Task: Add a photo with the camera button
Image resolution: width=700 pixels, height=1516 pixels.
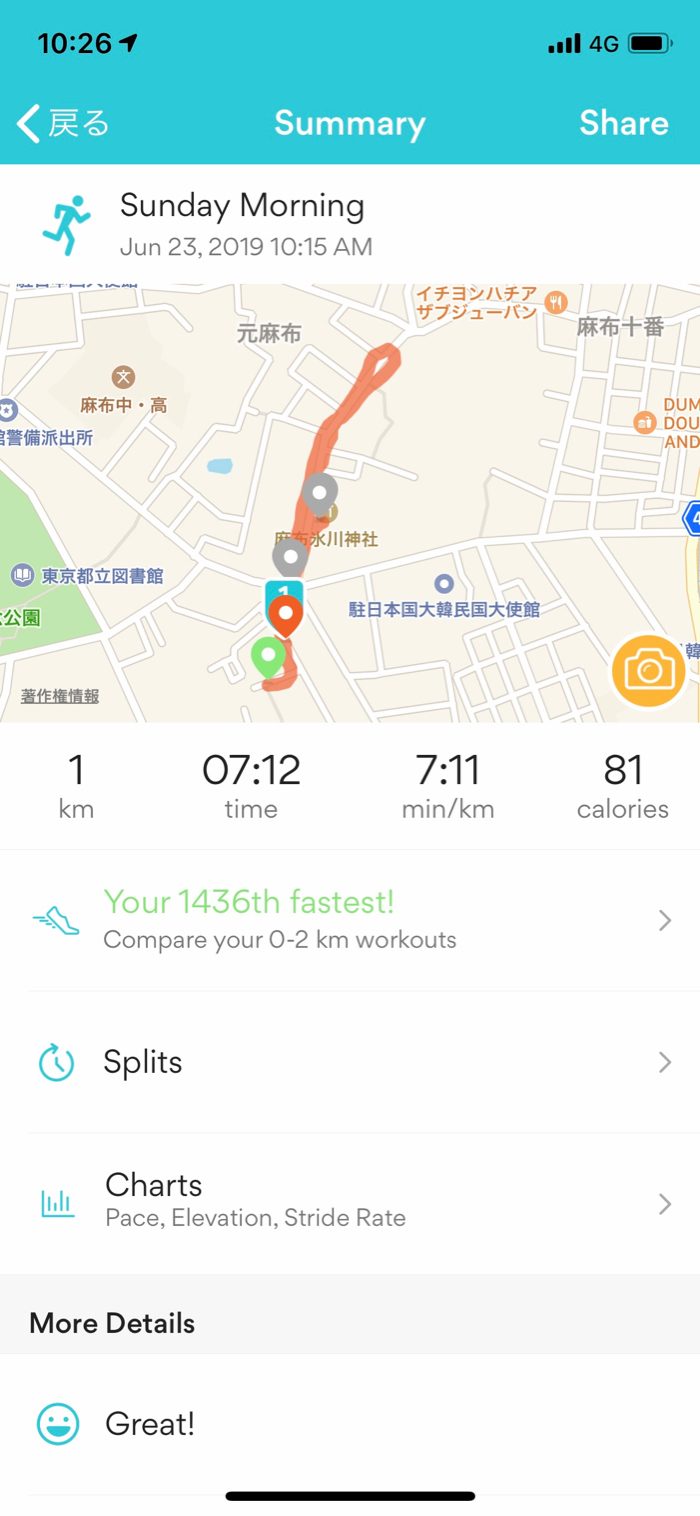Action: coord(649,670)
